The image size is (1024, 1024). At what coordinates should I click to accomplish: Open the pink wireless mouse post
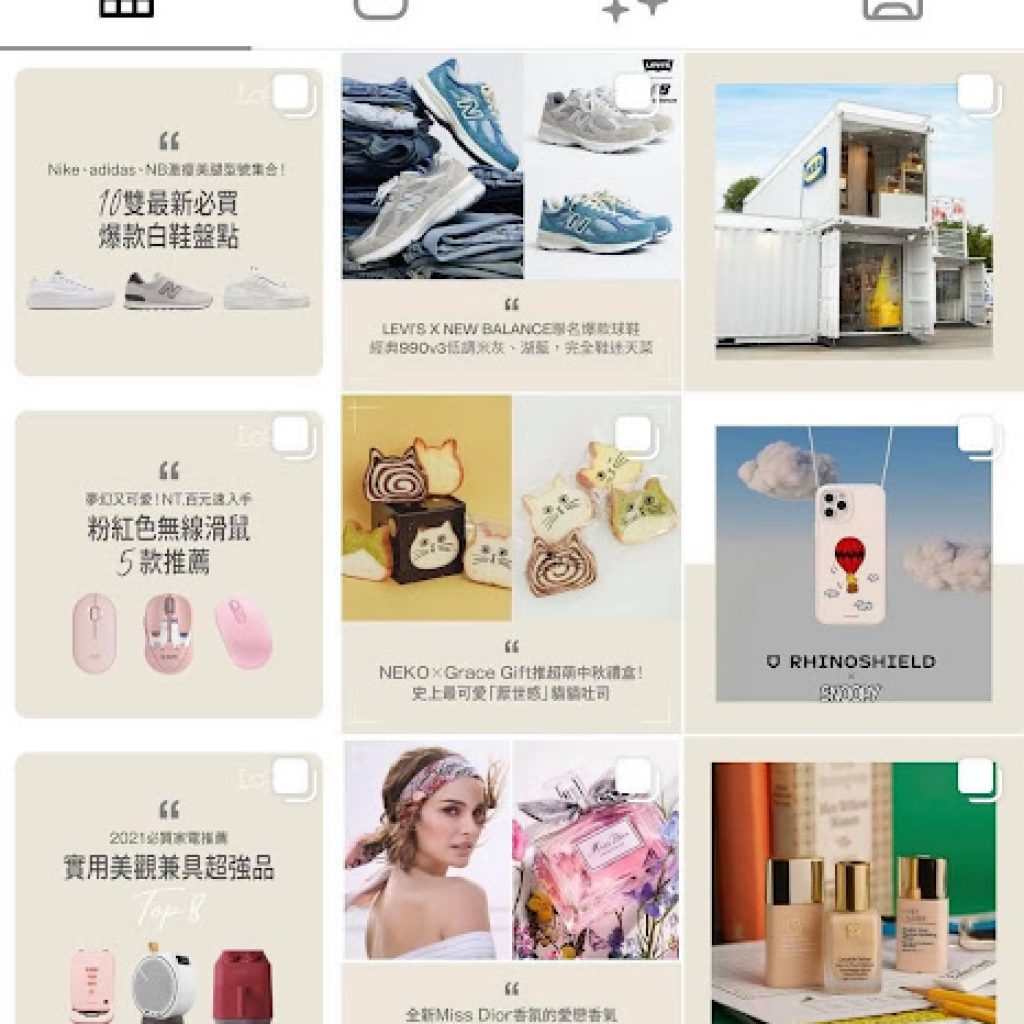tap(168, 564)
